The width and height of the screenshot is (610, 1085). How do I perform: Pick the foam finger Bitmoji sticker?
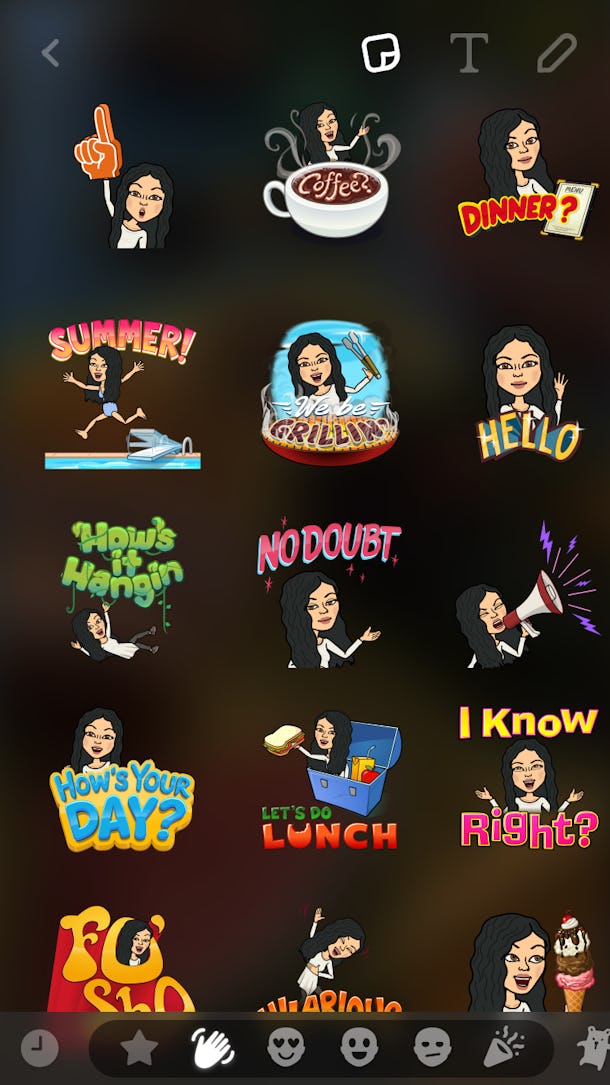[x=125, y=178]
